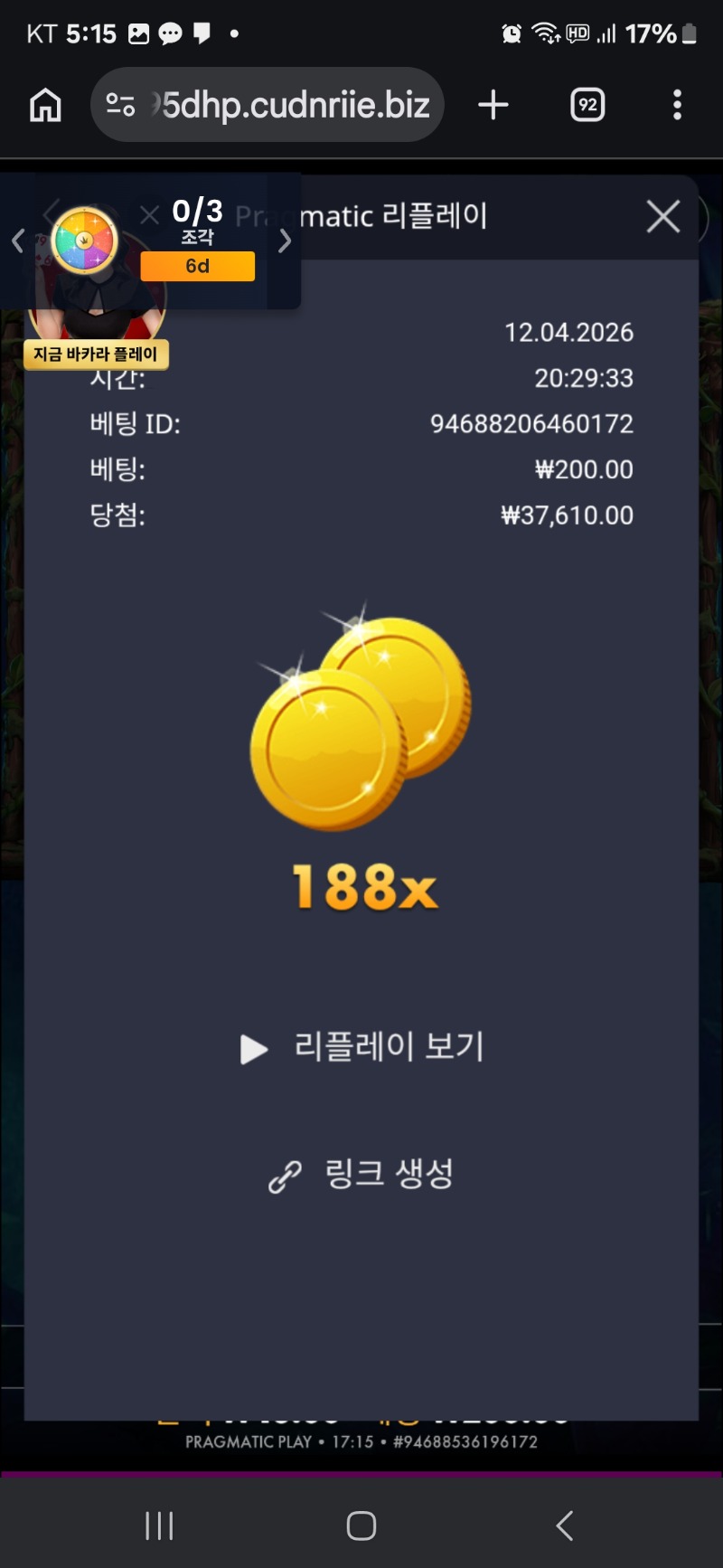The height and width of the screenshot is (1568, 723).
Task: Tap 리플레이 보기 to watch the replay
Action: [362, 1047]
